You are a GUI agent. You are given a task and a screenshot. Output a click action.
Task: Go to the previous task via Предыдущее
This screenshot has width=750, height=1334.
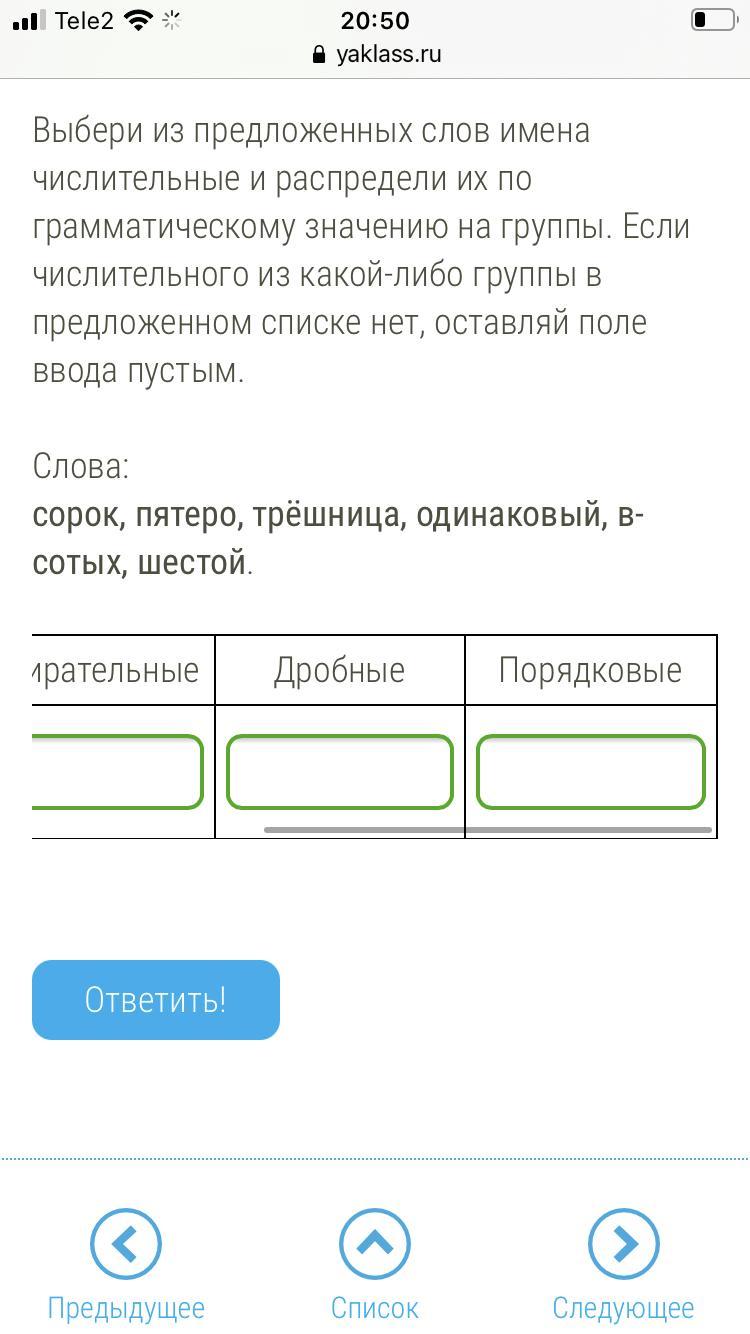[126, 1265]
